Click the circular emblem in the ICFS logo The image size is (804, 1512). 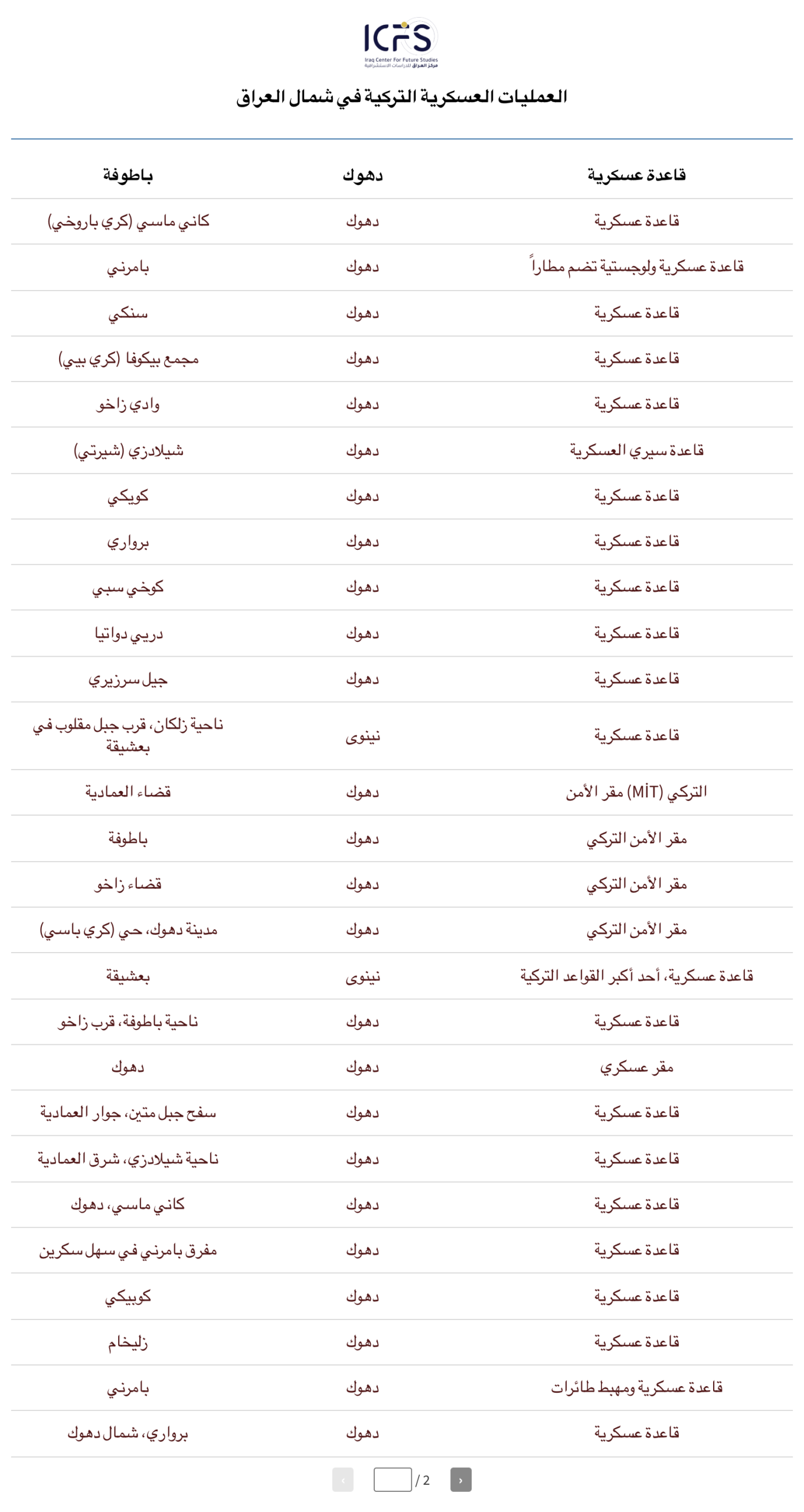coord(419,35)
